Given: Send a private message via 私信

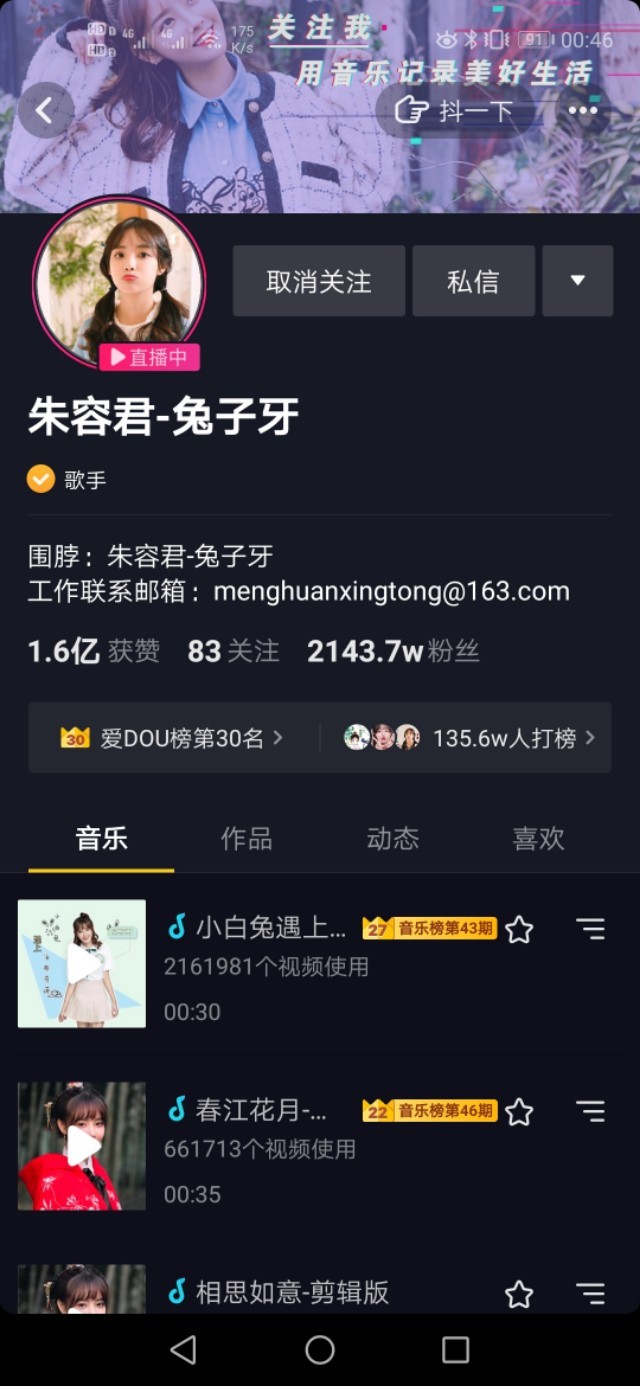Looking at the screenshot, I should 473,282.
